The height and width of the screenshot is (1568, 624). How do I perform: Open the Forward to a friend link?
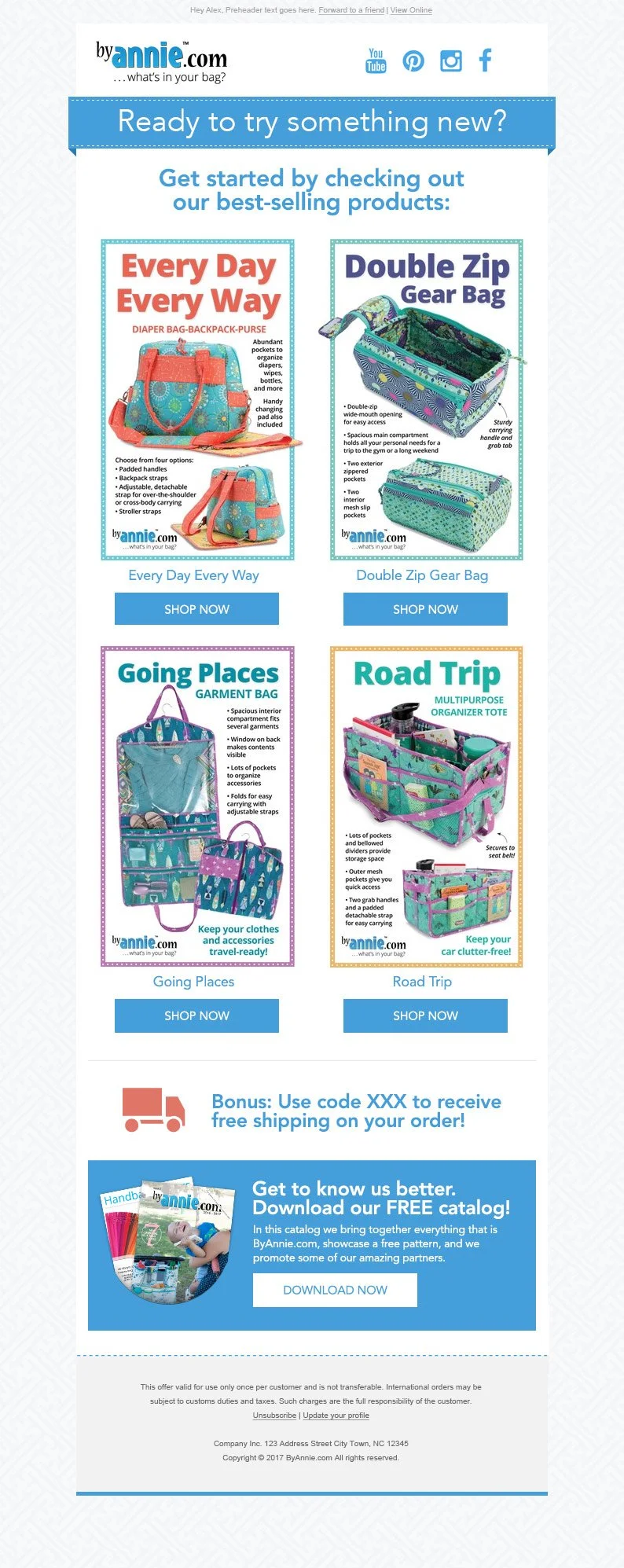(x=351, y=10)
